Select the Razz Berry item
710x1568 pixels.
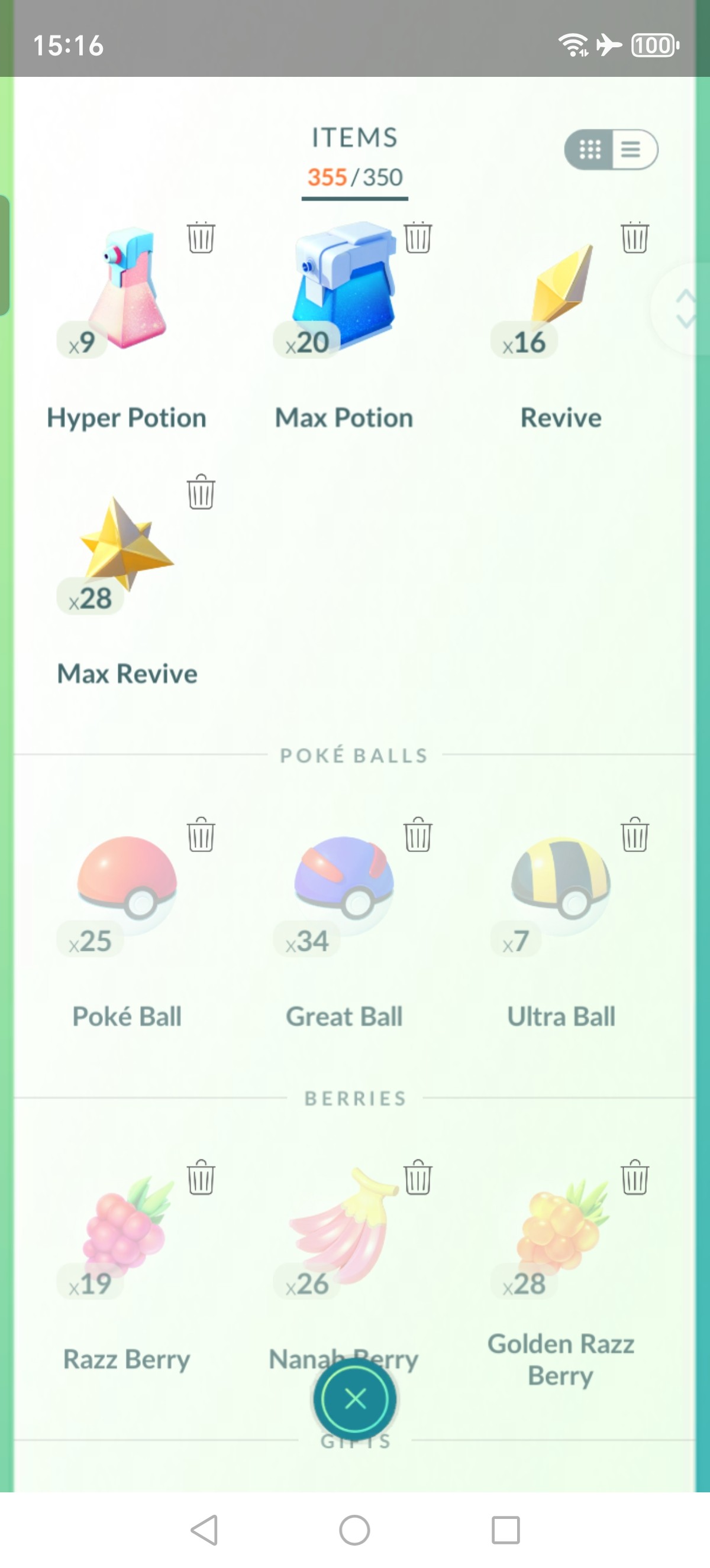[127, 1266]
